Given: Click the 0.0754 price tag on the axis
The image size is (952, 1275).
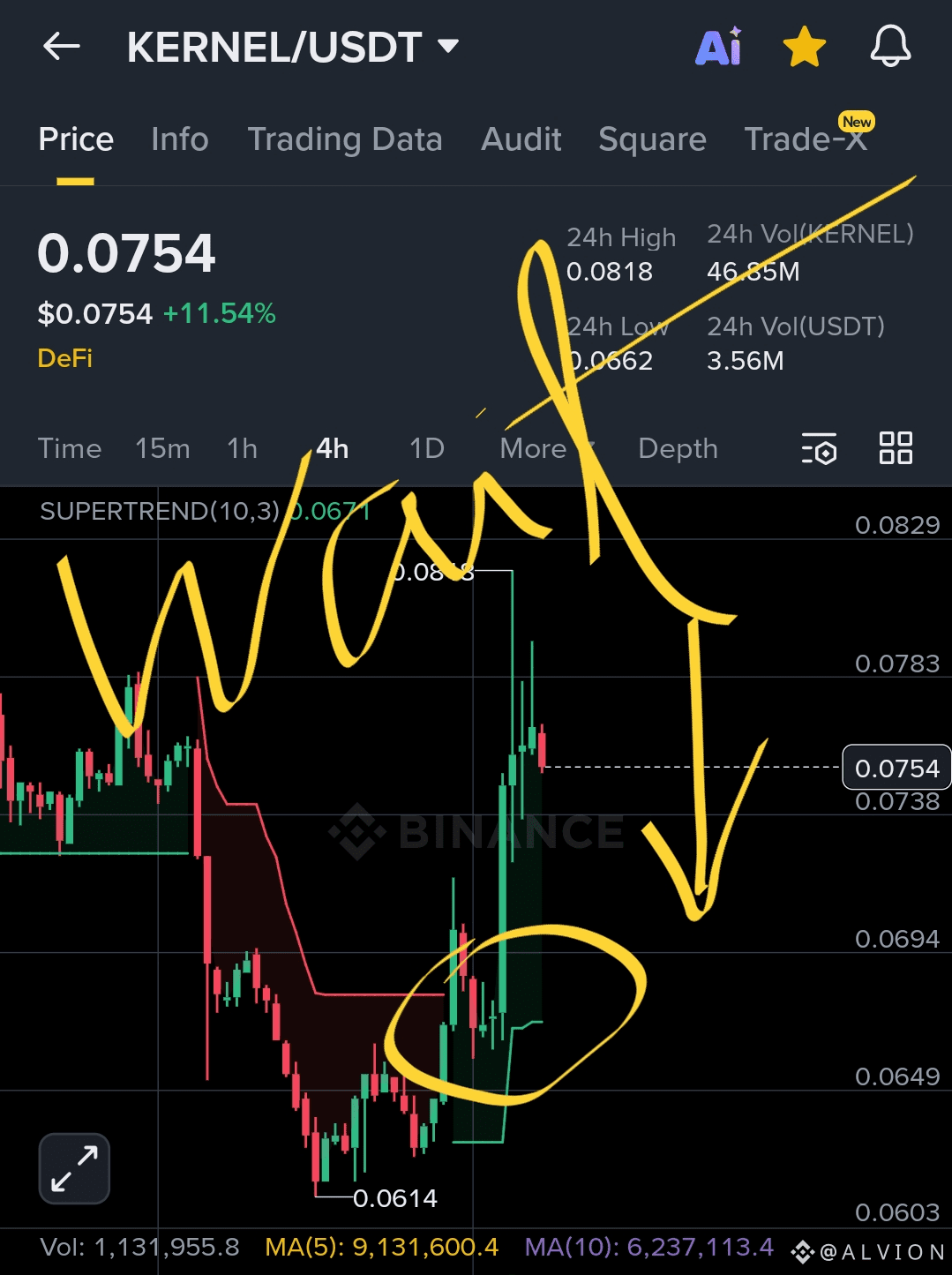Looking at the screenshot, I should tap(896, 768).
